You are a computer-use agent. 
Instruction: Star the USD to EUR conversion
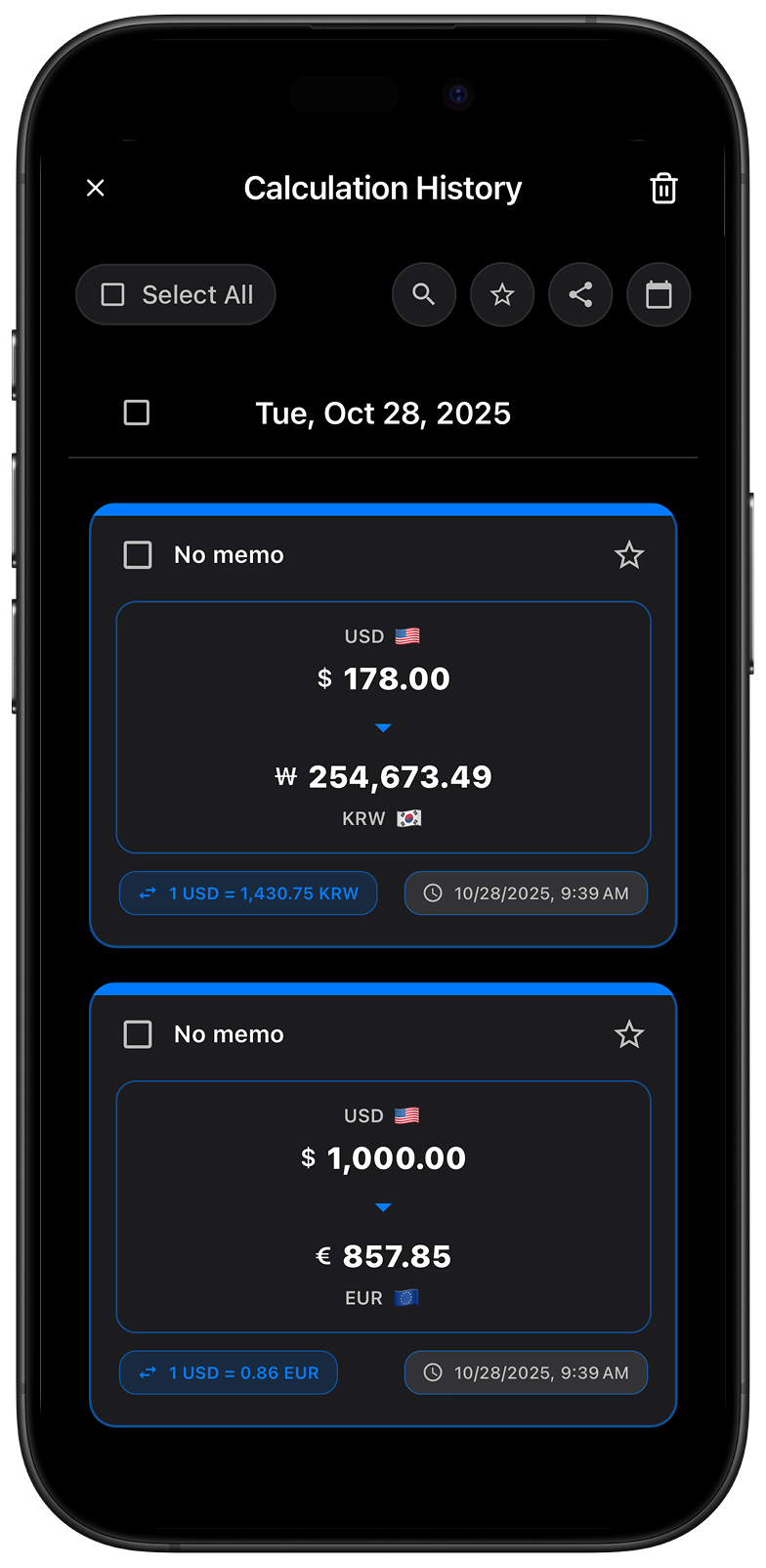point(628,1034)
